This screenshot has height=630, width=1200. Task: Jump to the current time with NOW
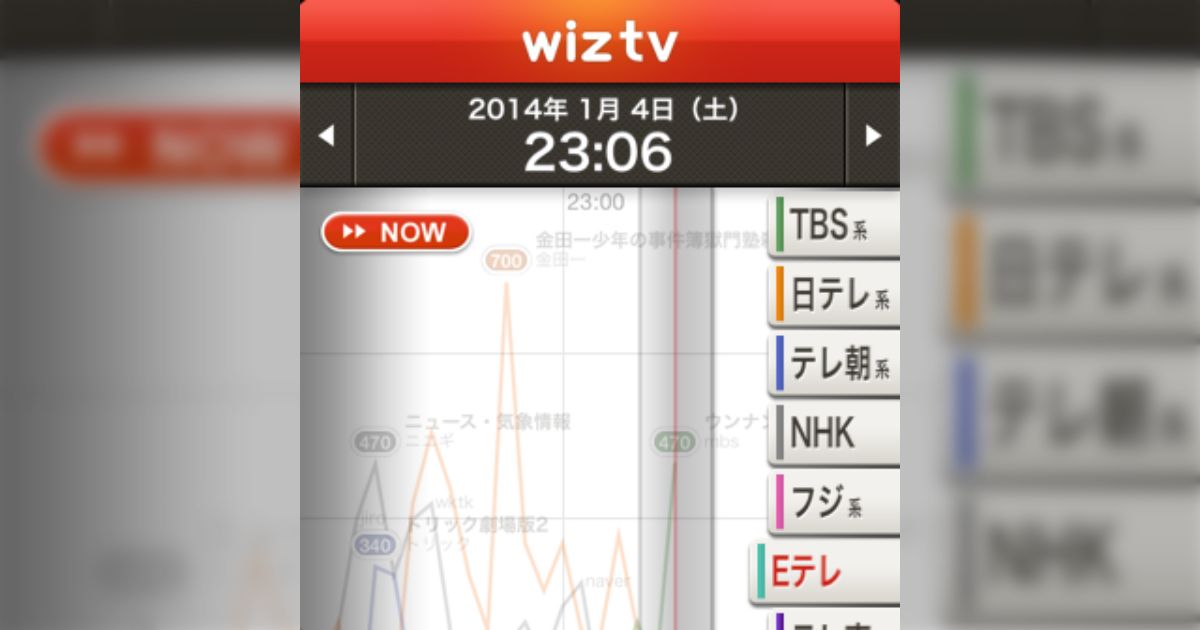coord(396,233)
